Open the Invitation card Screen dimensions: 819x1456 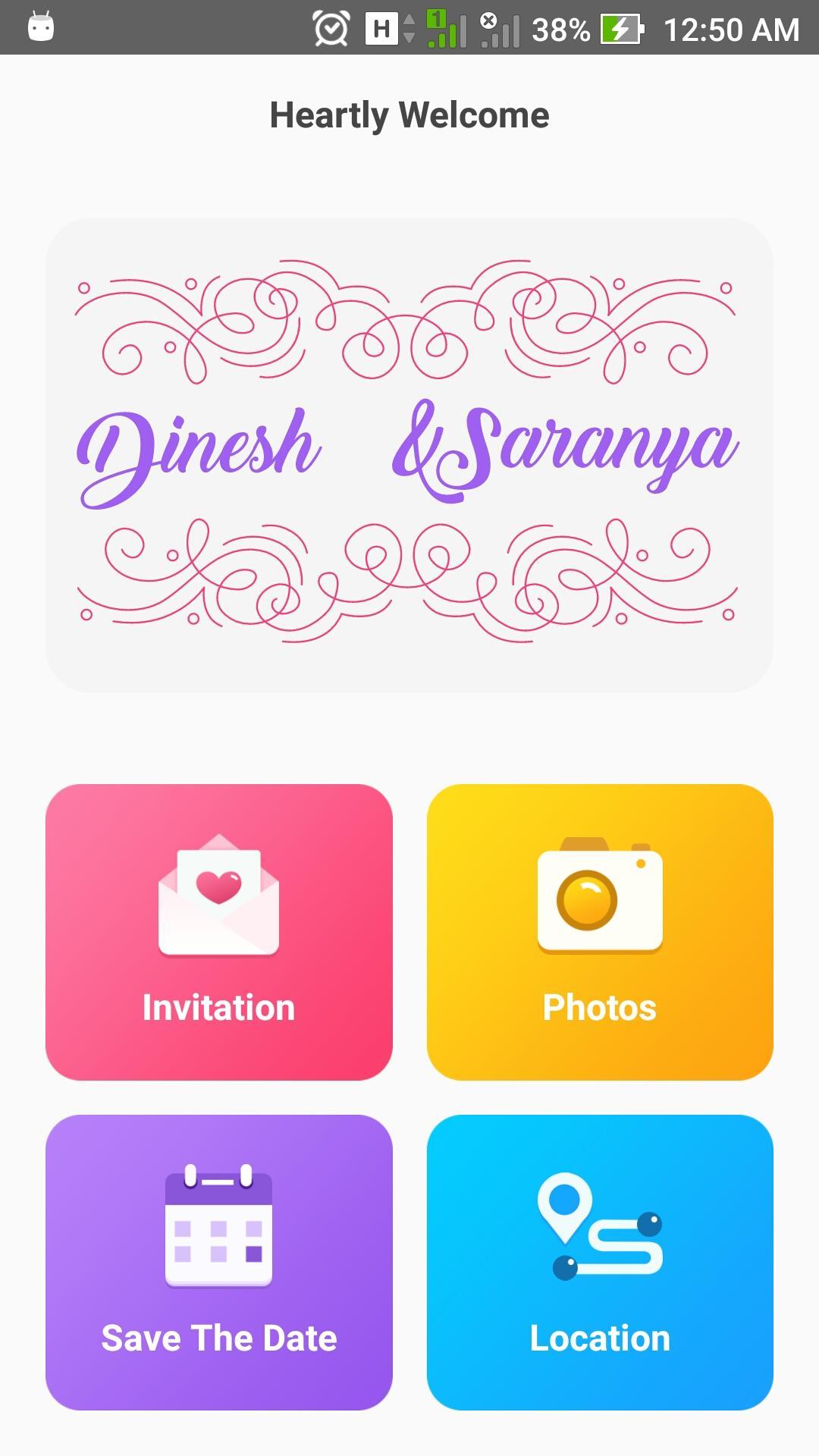(x=219, y=933)
